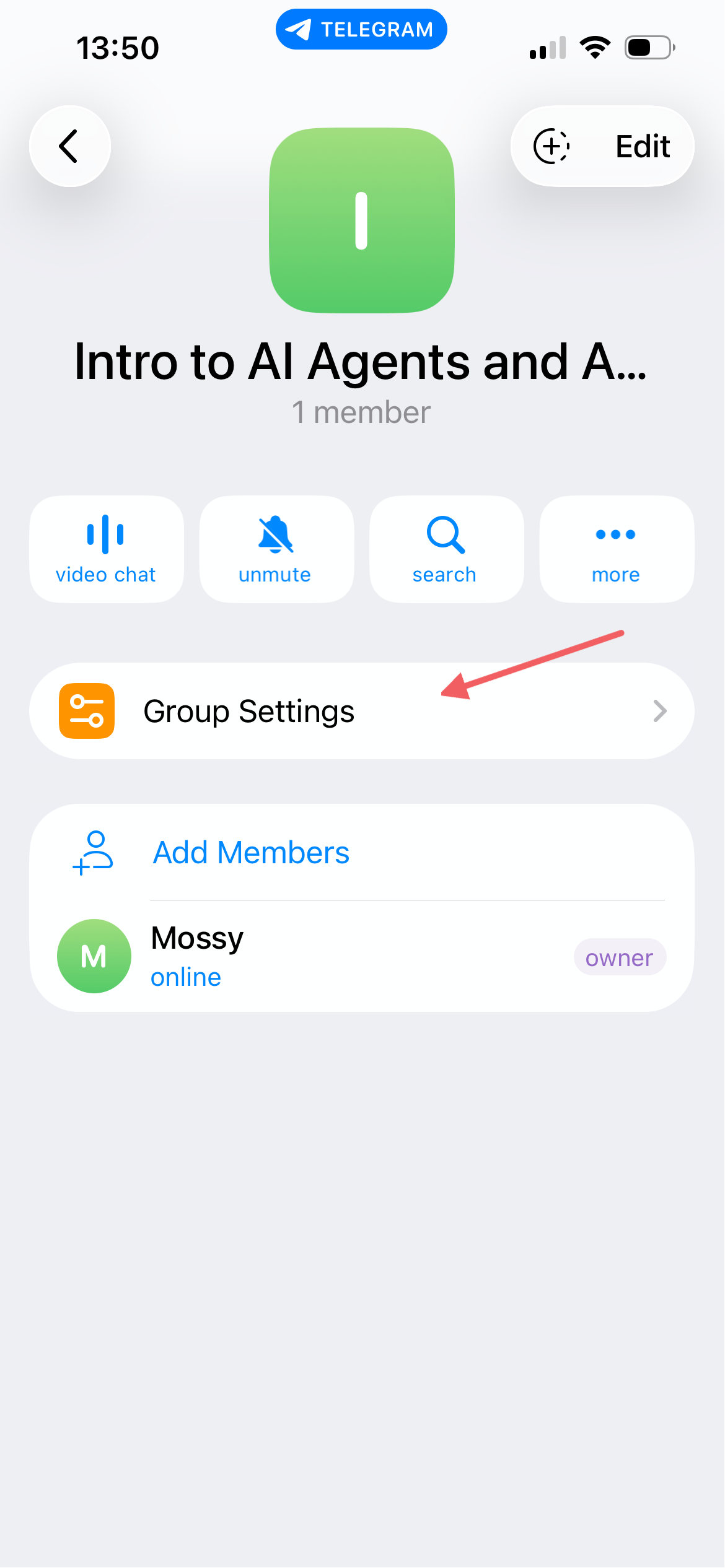Start a video chat
This screenshot has height=1568, width=725.
pos(106,549)
